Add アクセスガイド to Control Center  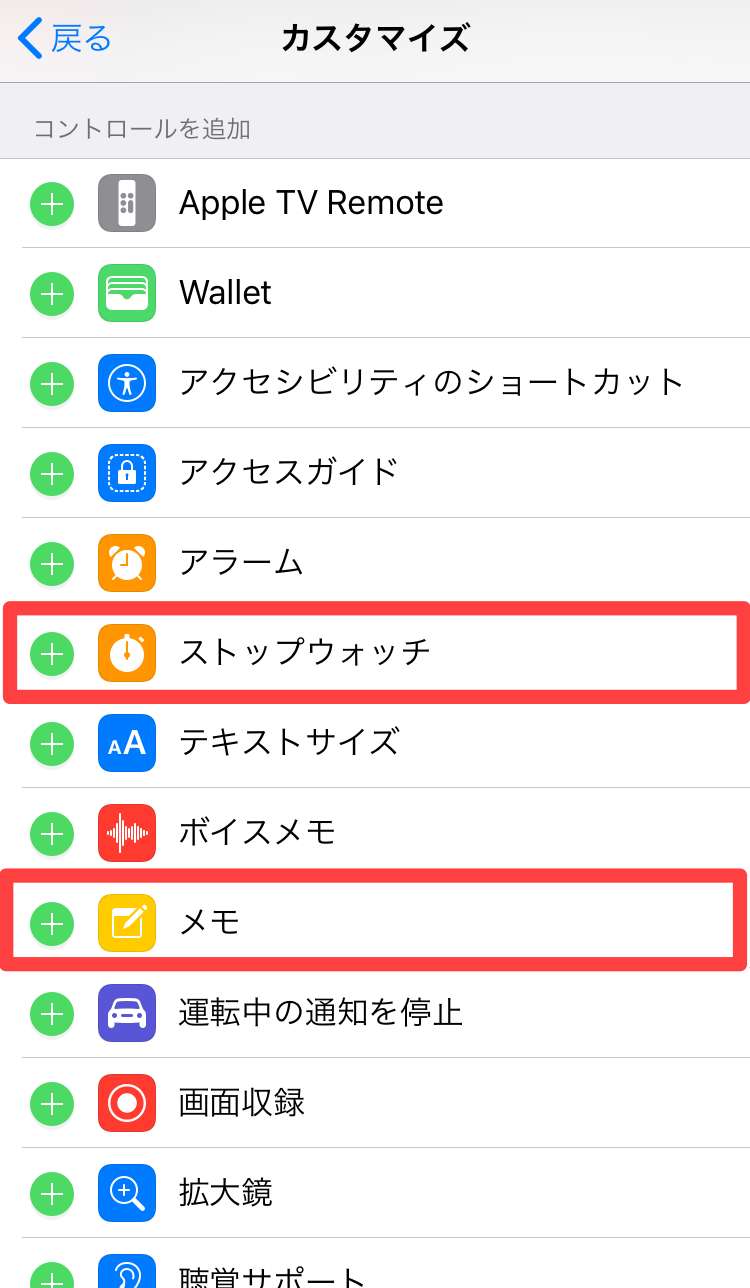52,474
